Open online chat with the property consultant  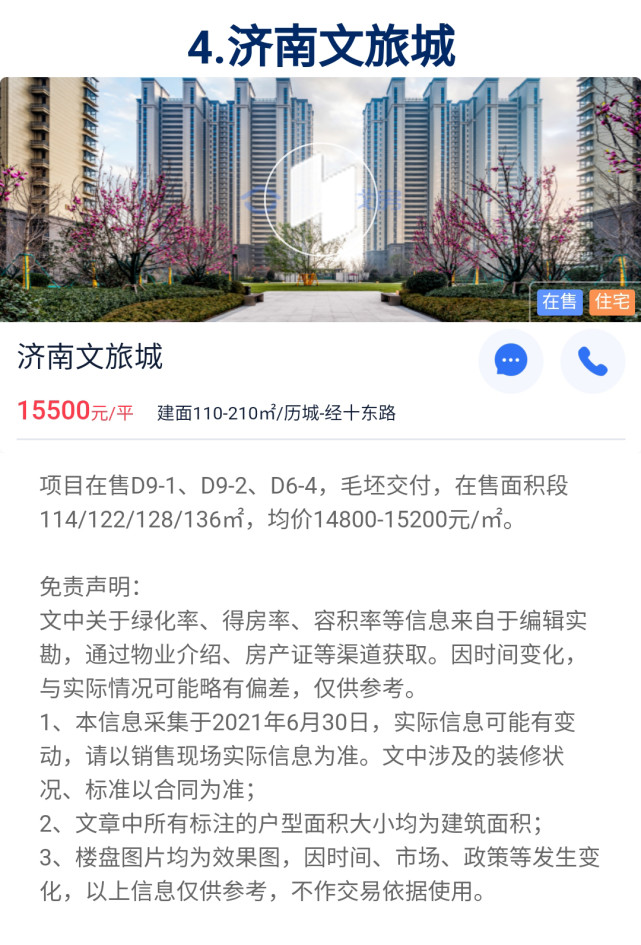click(511, 361)
